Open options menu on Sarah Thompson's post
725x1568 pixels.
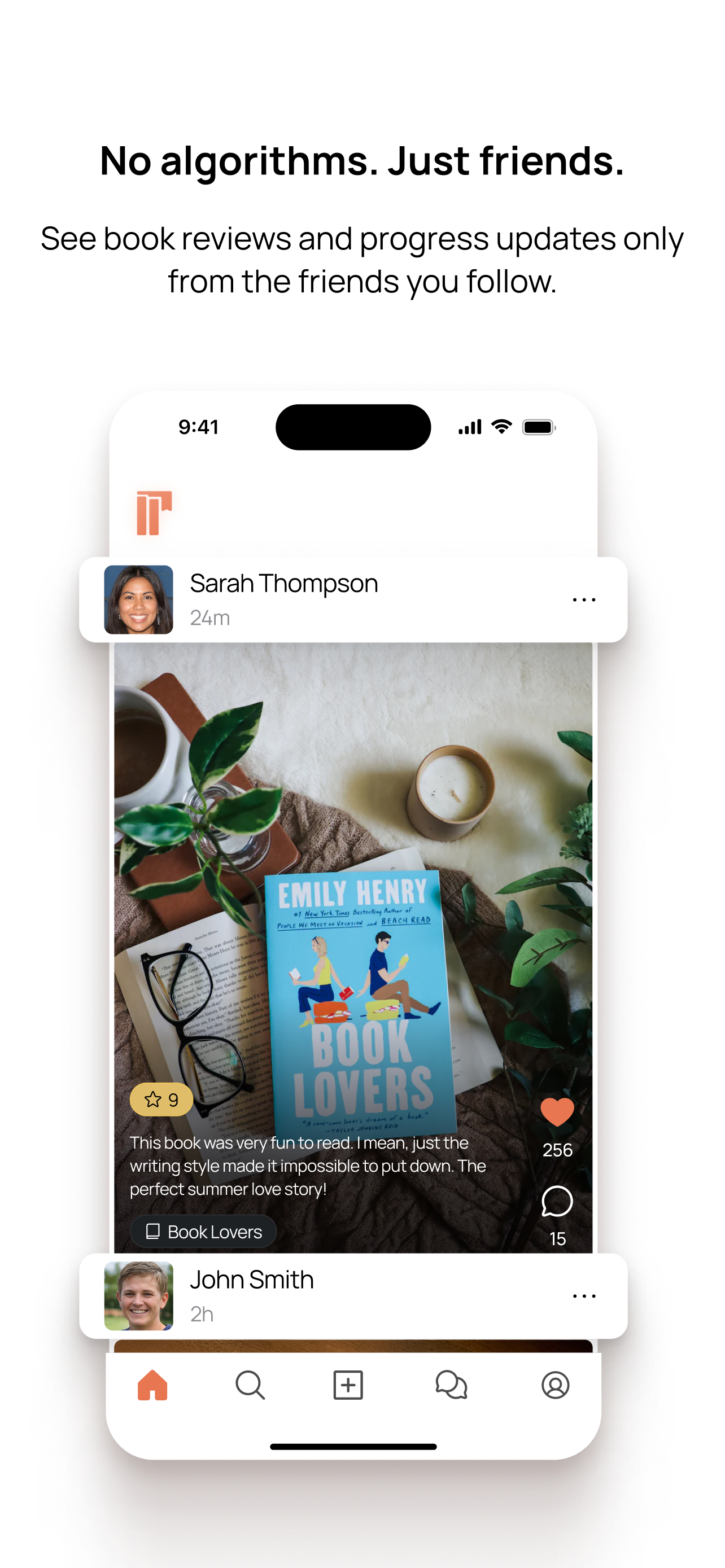pyautogui.click(x=584, y=598)
